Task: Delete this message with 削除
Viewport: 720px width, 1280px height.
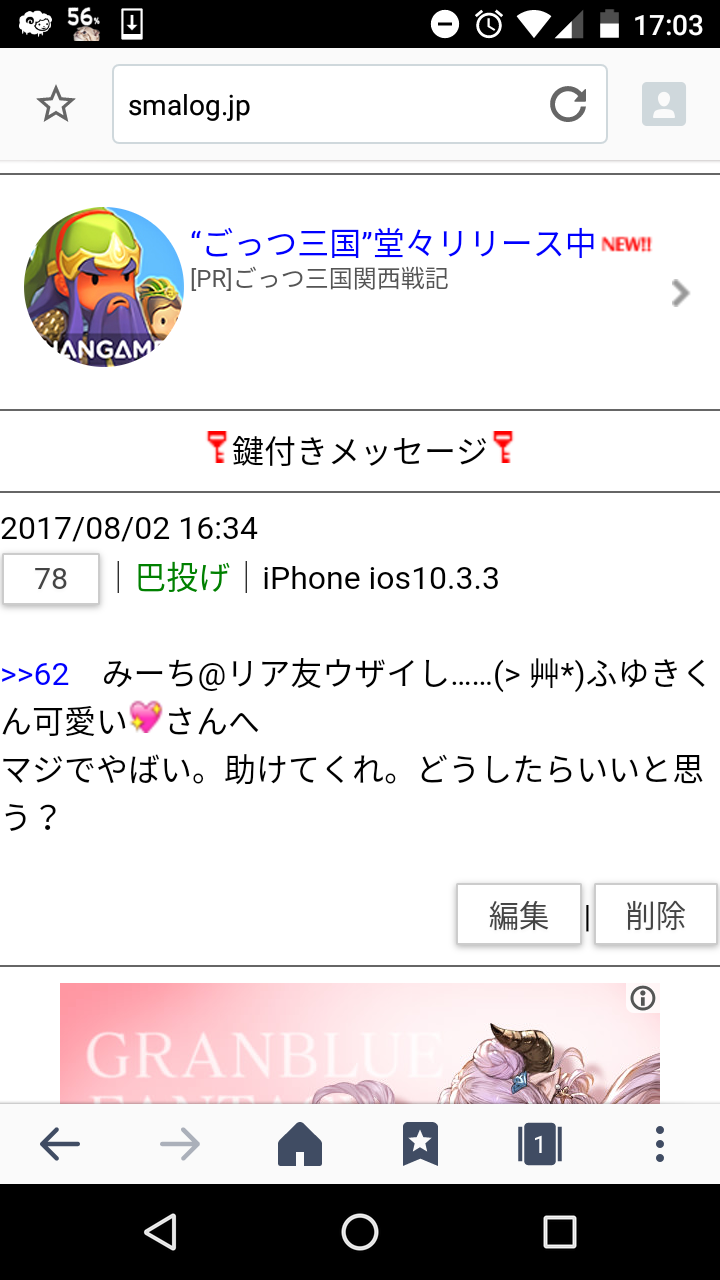Action: pyautogui.click(x=656, y=914)
